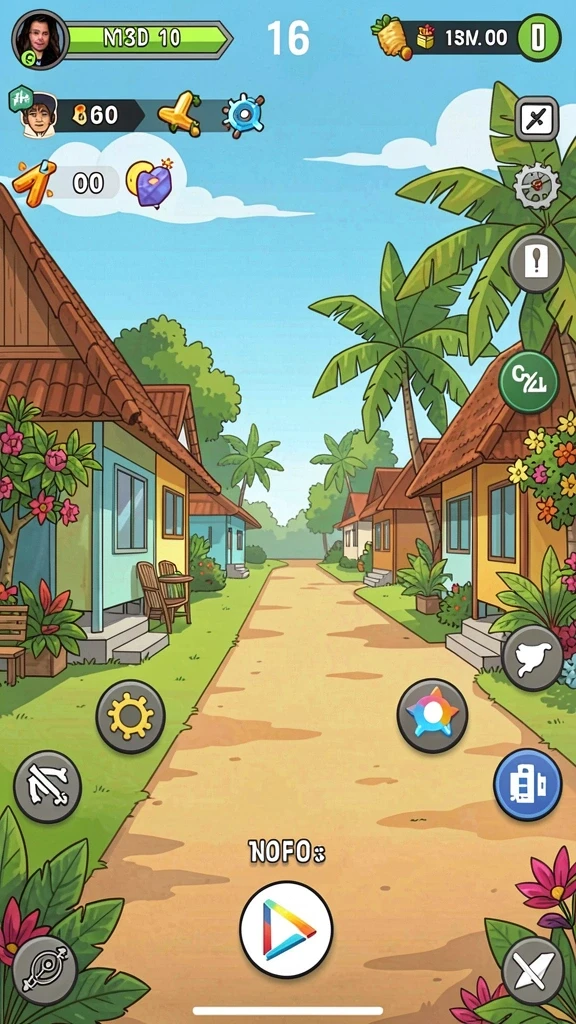The width and height of the screenshot is (576, 1024).
Task: Open the yellow gear settings button
Action: point(131,716)
